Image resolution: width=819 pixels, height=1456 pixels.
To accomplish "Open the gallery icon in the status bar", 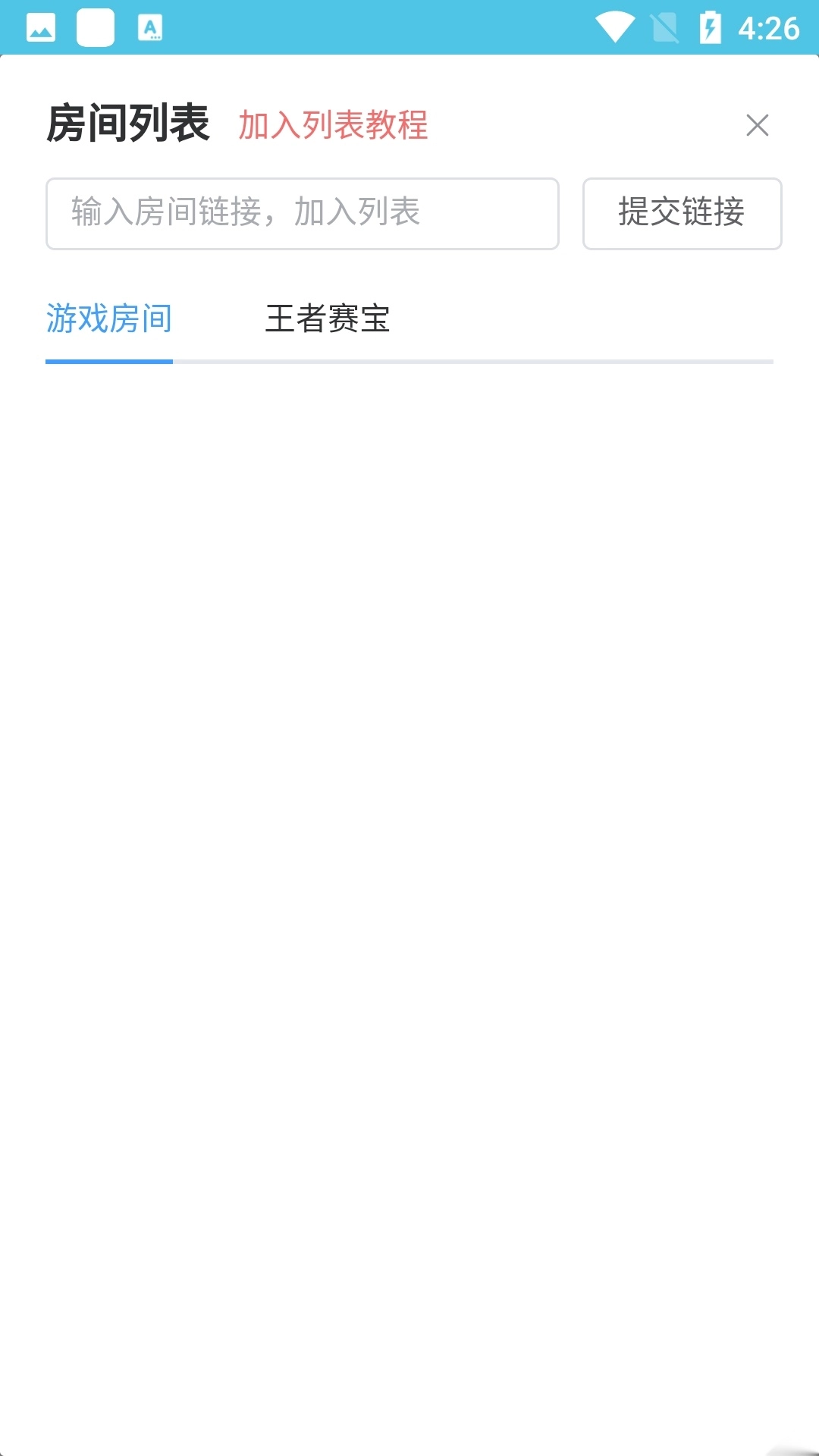I will click(39, 28).
